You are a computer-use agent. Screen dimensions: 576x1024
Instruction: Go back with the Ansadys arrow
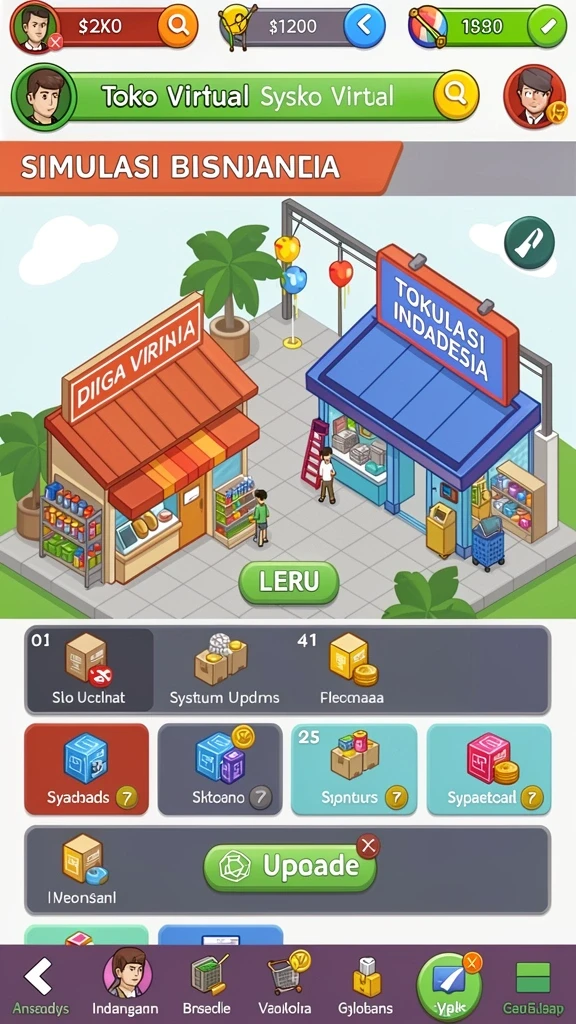(x=39, y=985)
